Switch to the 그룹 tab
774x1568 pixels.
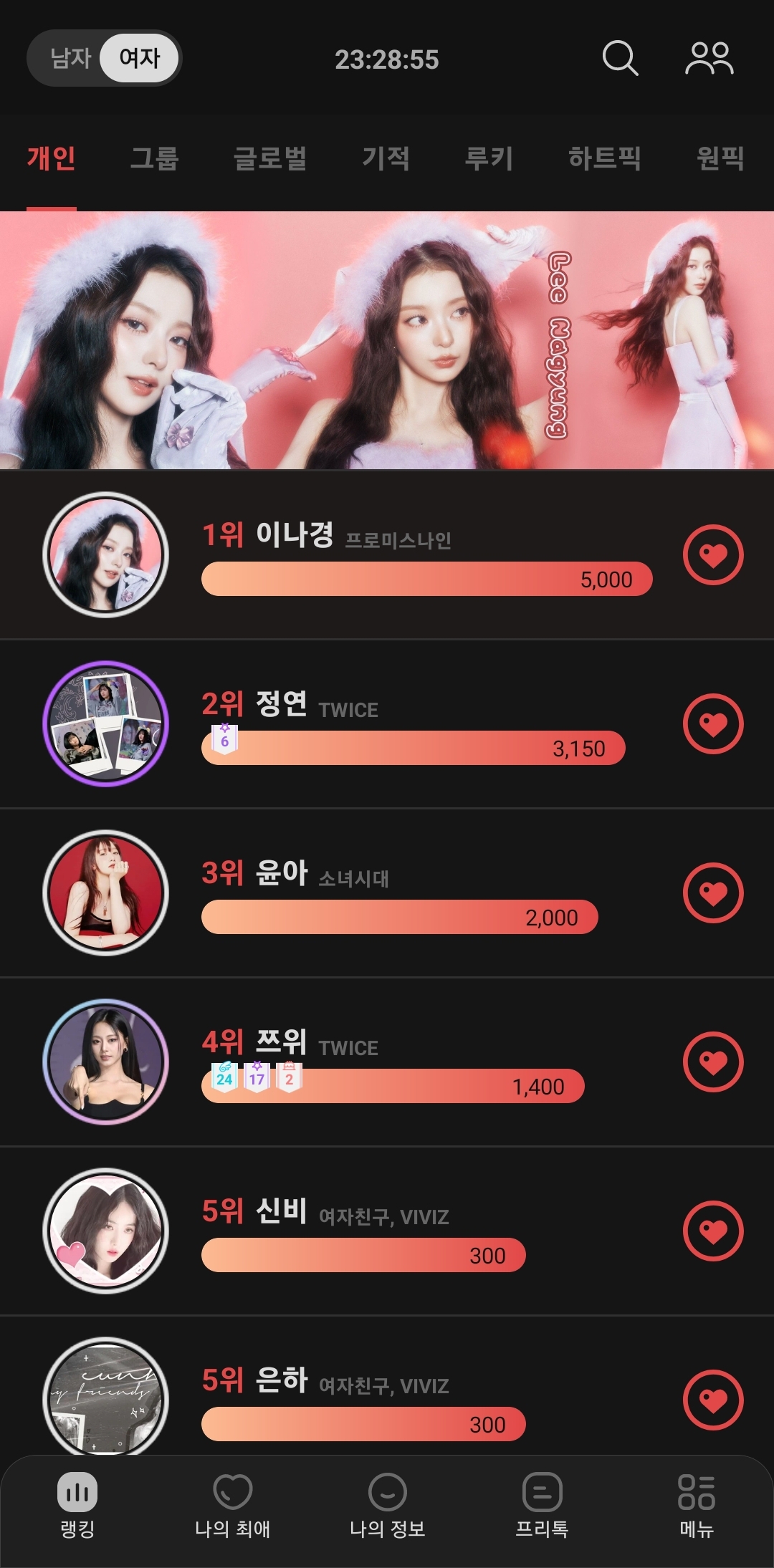pos(155,160)
